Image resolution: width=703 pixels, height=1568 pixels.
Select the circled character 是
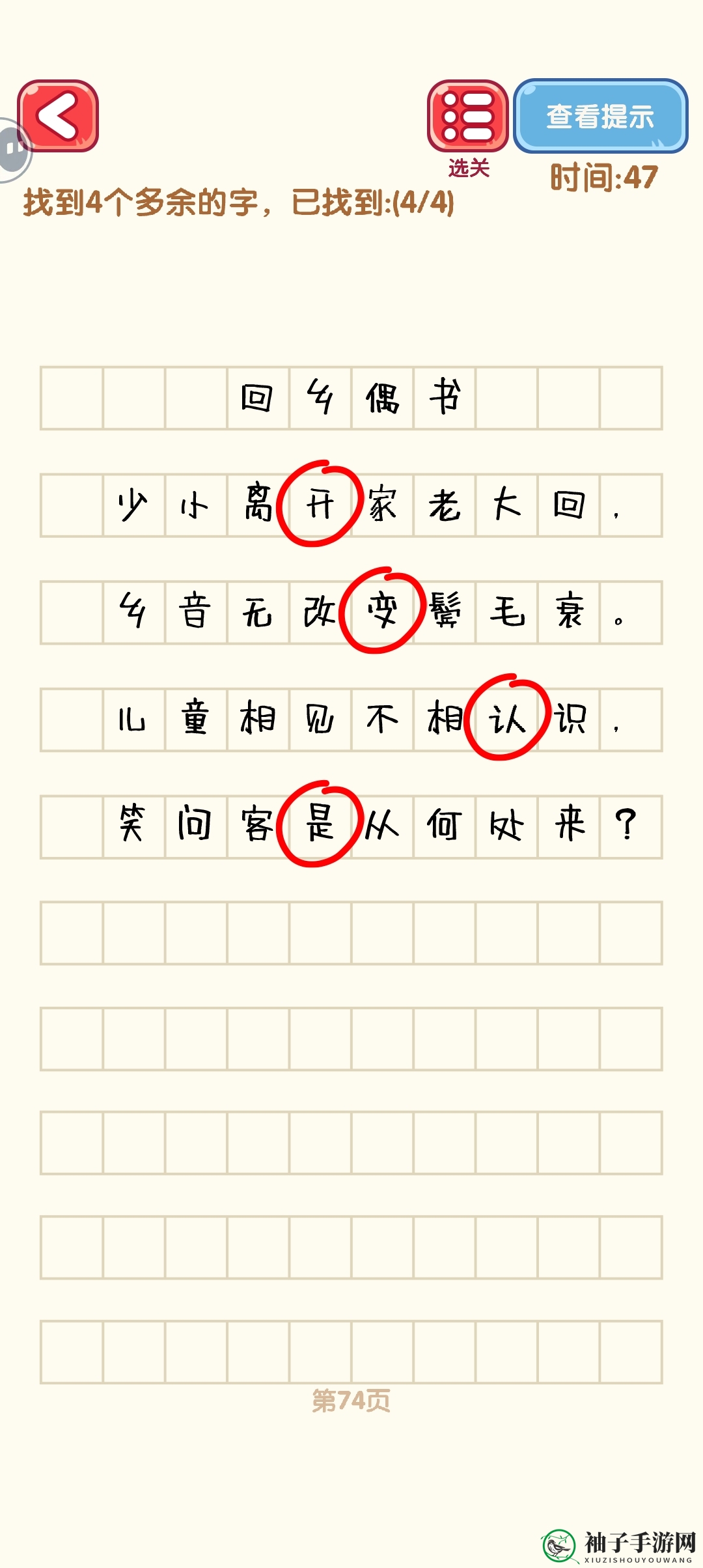320,824
